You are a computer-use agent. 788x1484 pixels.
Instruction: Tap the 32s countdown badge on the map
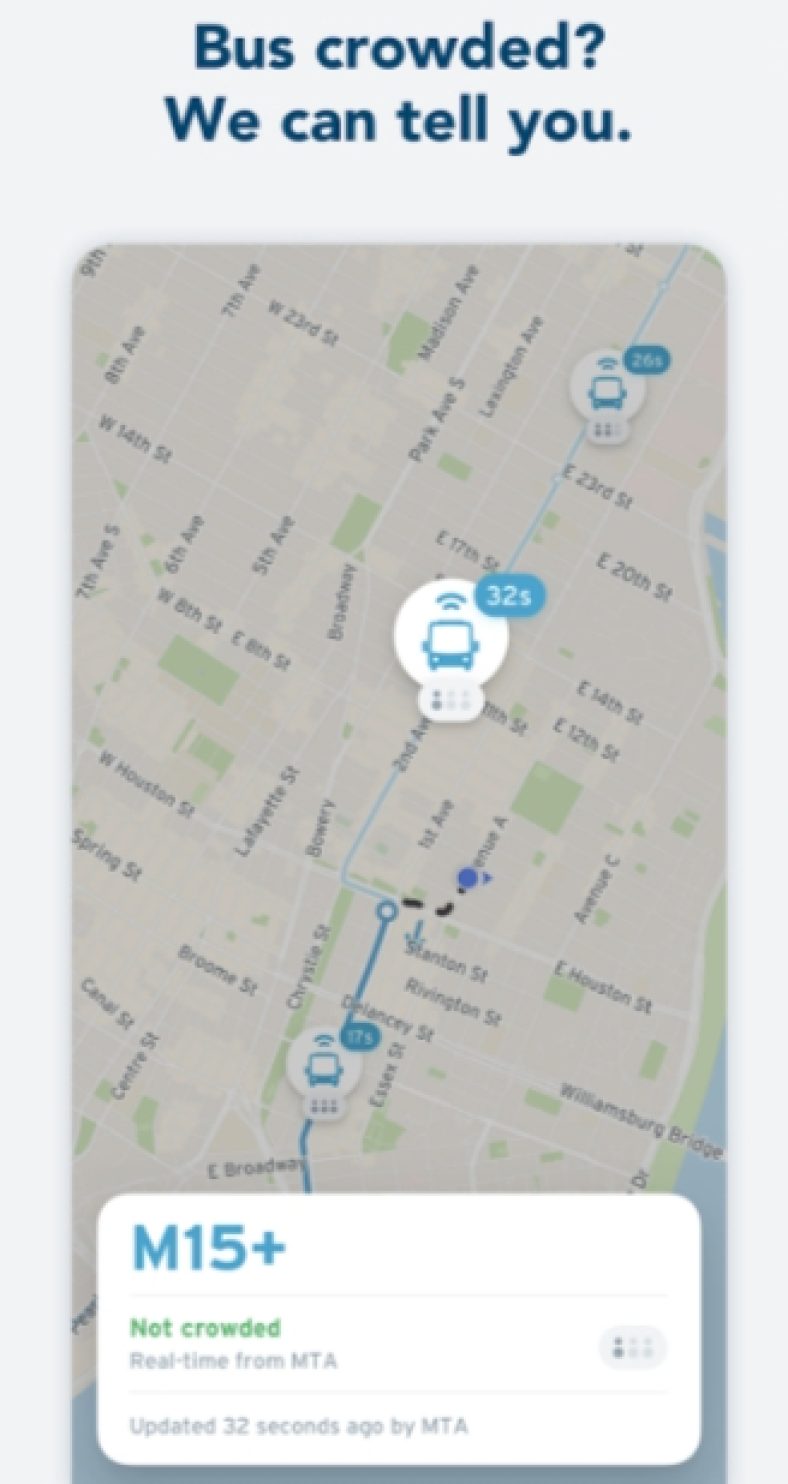tap(508, 593)
